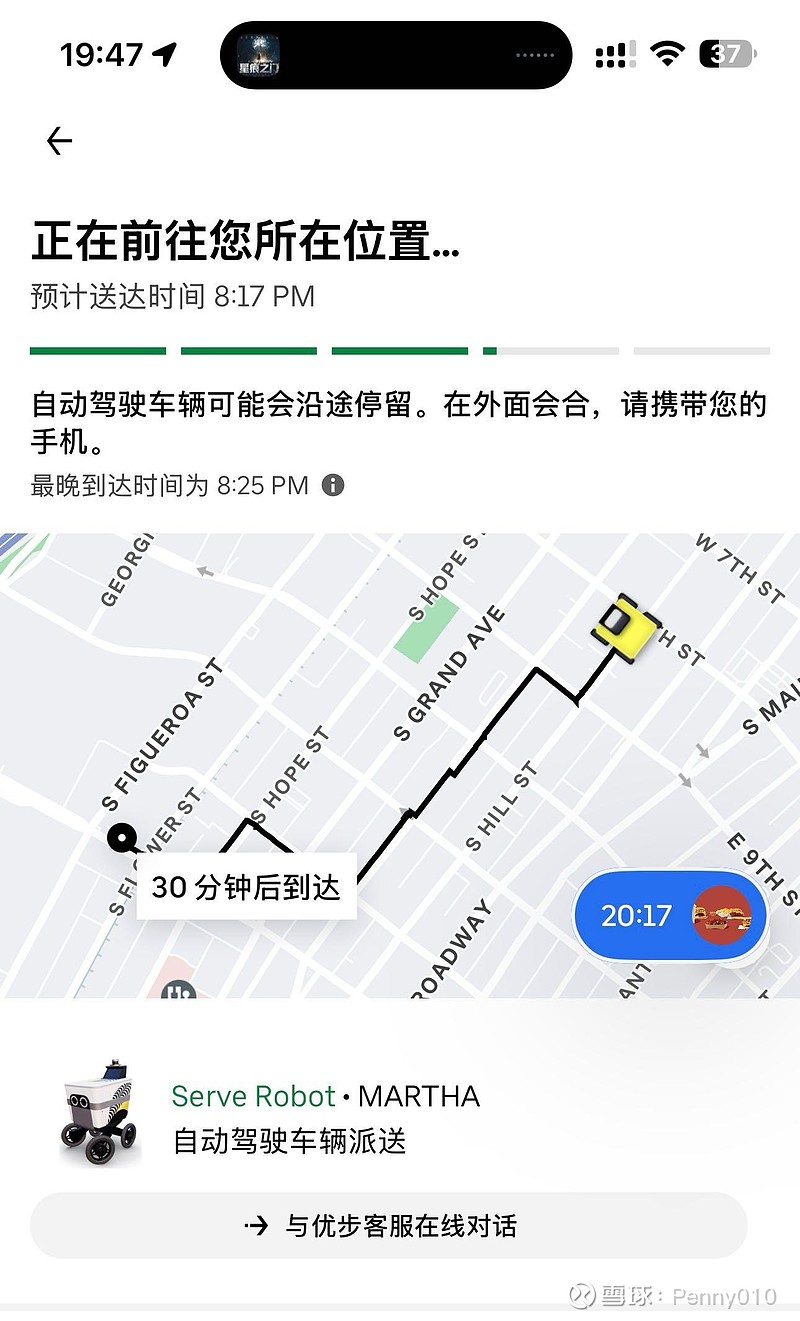Viewport: 800px width, 1321px height.
Task: Tap the fourth delivery progress segment
Action: (549, 350)
